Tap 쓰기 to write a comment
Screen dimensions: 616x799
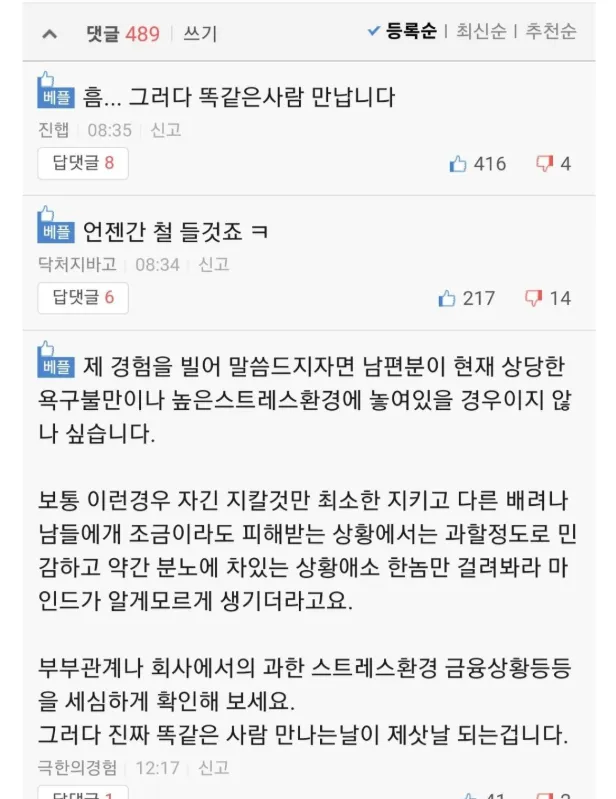pos(200,33)
